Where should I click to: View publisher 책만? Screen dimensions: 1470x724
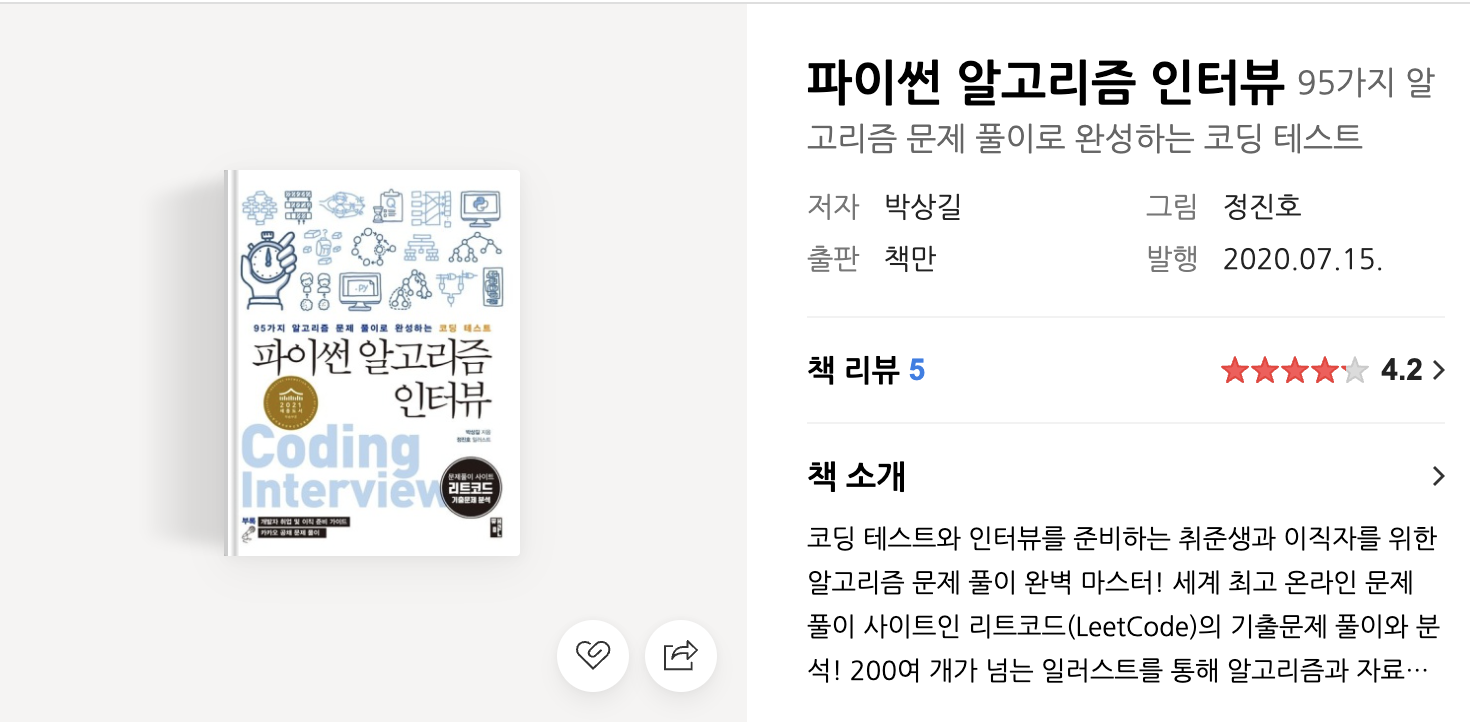(x=910, y=259)
